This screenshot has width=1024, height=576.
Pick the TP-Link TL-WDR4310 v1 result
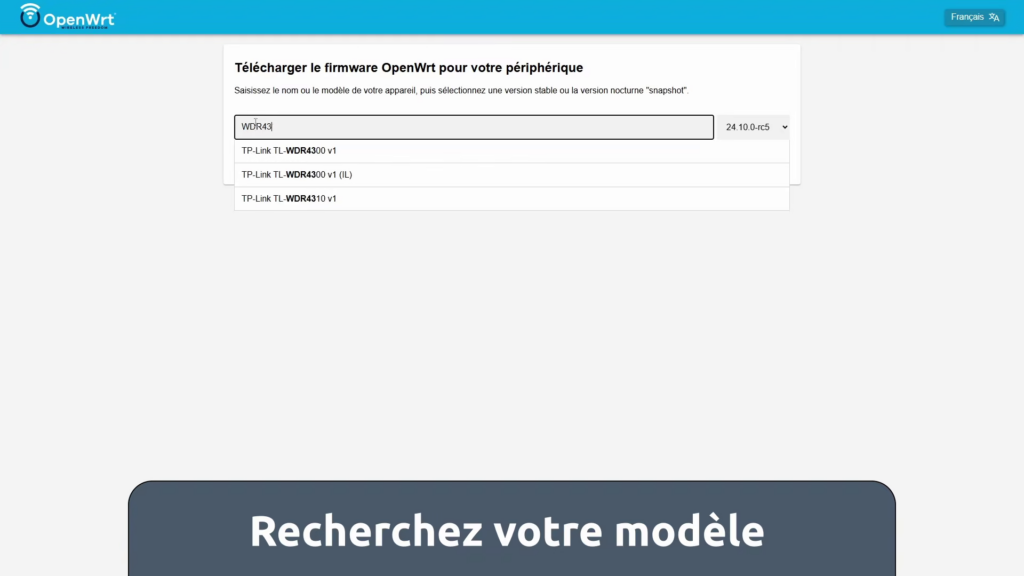pyautogui.click(x=290, y=199)
